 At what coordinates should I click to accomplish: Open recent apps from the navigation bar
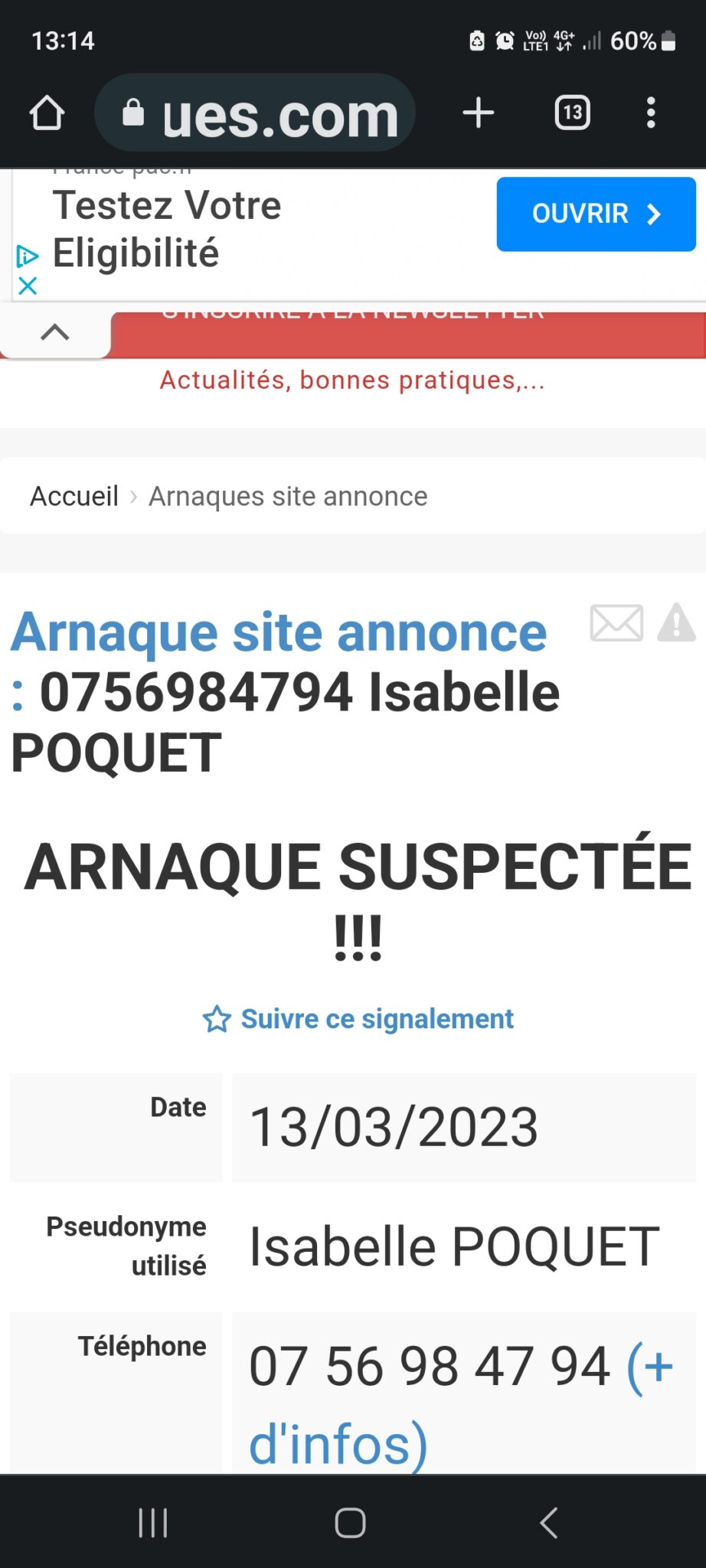[152, 1523]
